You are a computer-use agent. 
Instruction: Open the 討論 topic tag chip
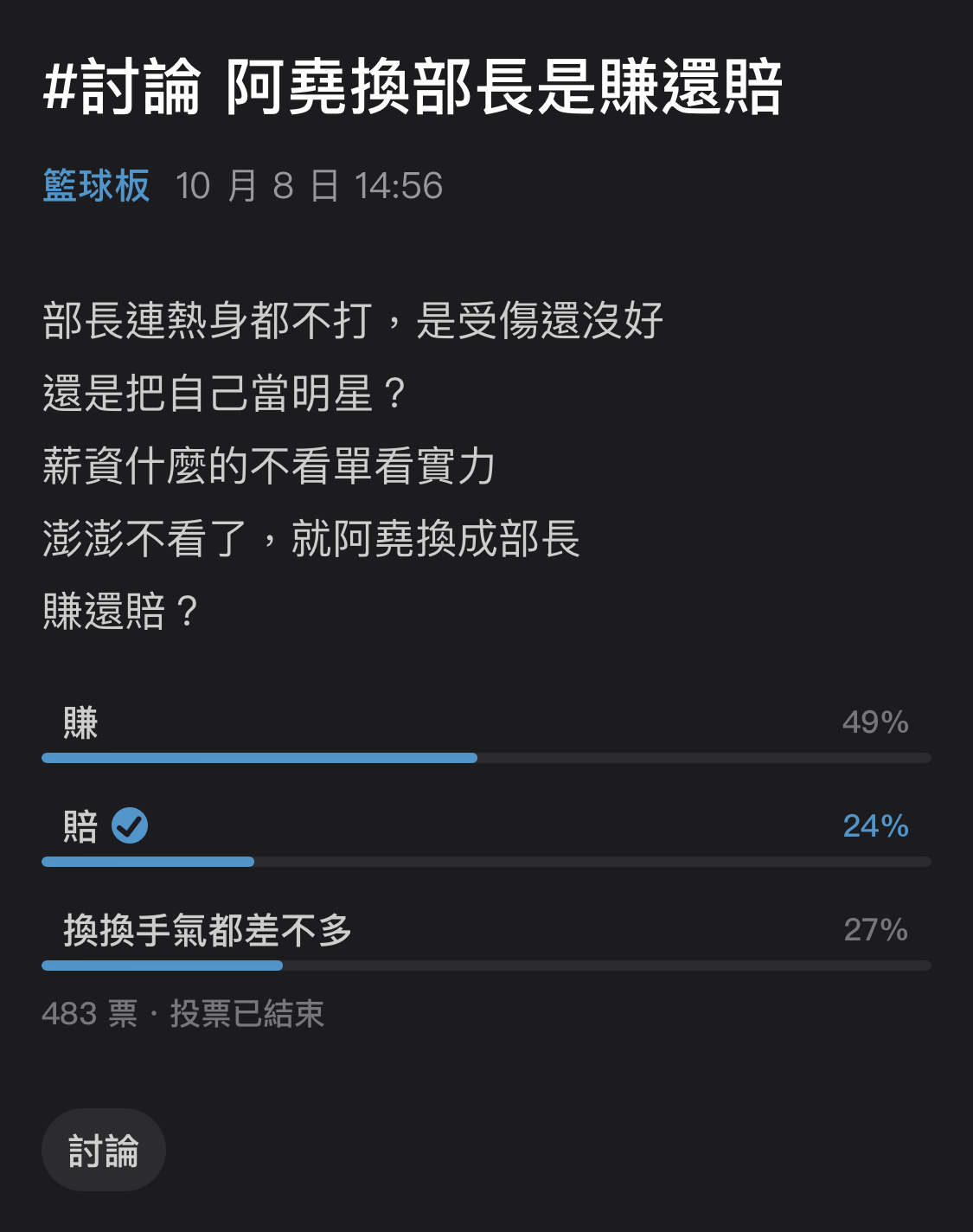pos(104,1150)
